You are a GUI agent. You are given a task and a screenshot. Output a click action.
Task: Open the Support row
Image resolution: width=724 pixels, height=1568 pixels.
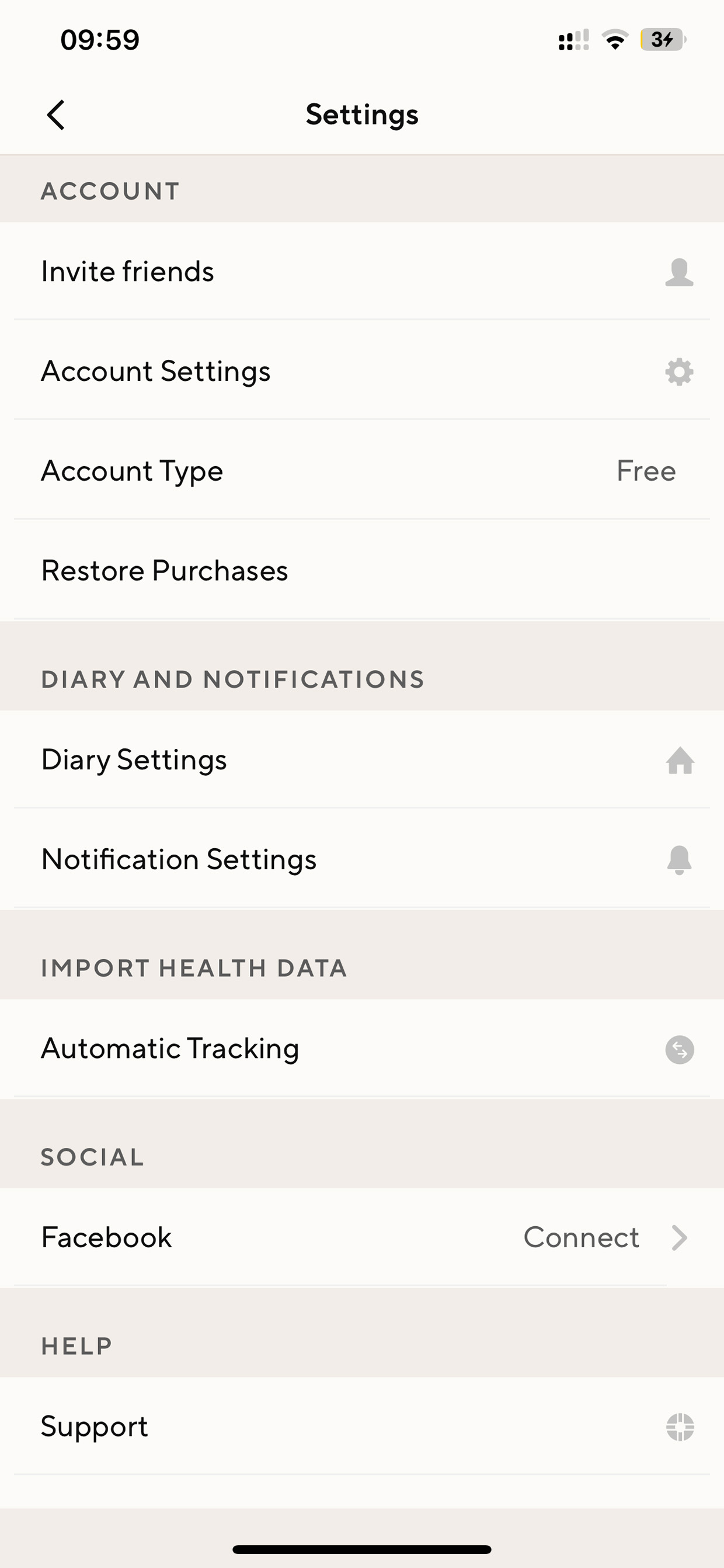pyautogui.click(x=362, y=1427)
